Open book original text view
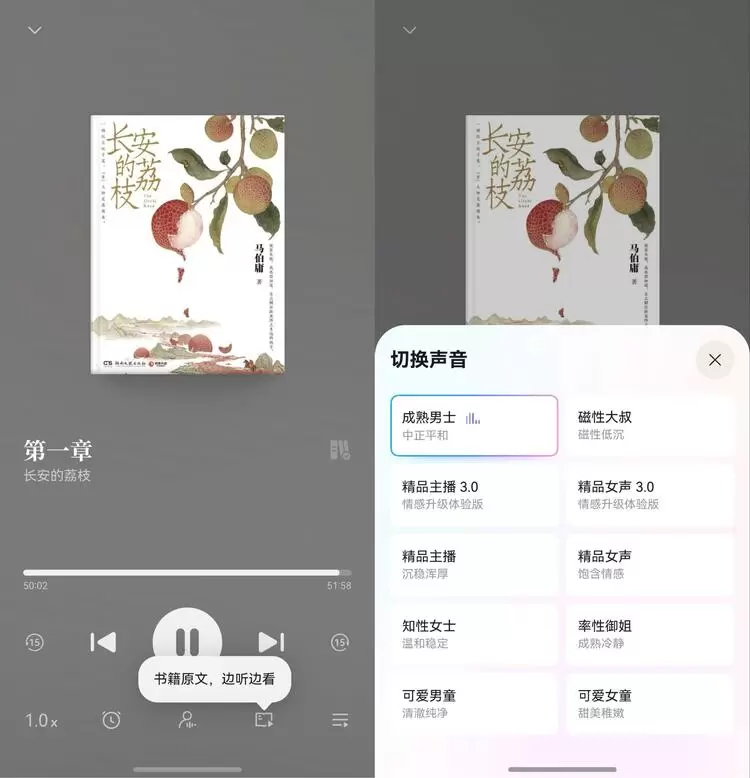 [264, 719]
